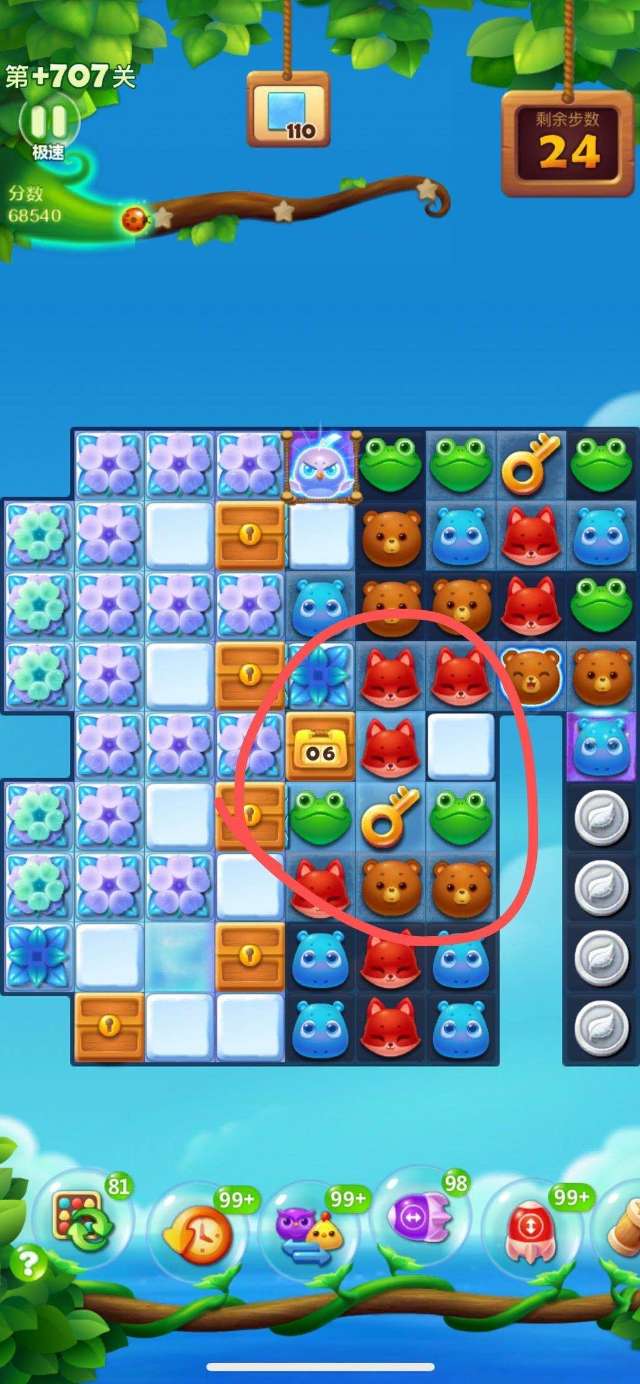This screenshot has width=640, height=1384.
Task: Select the glowing ringed bear tile
Action: 531,677
